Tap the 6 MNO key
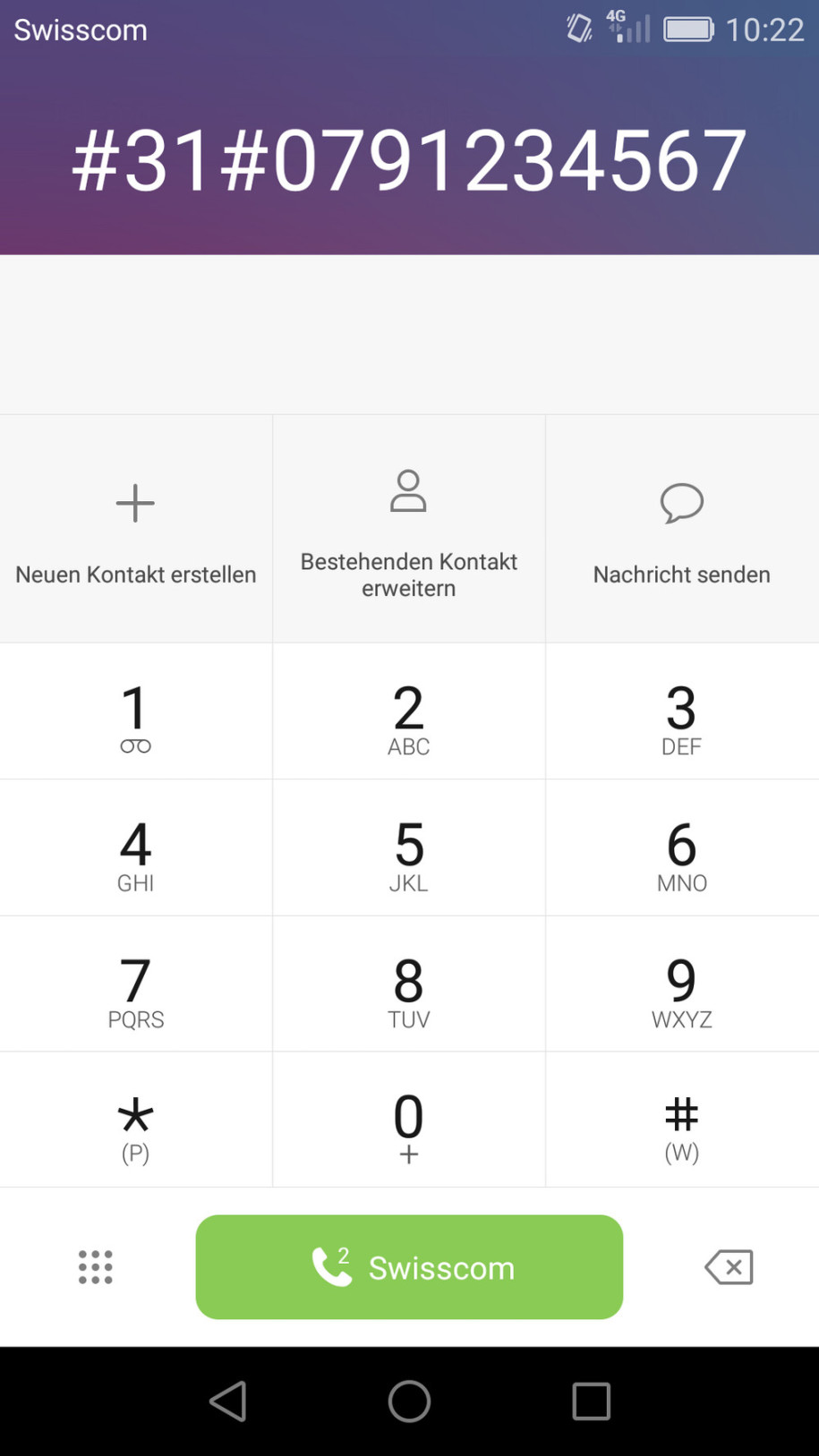 (x=682, y=847)
